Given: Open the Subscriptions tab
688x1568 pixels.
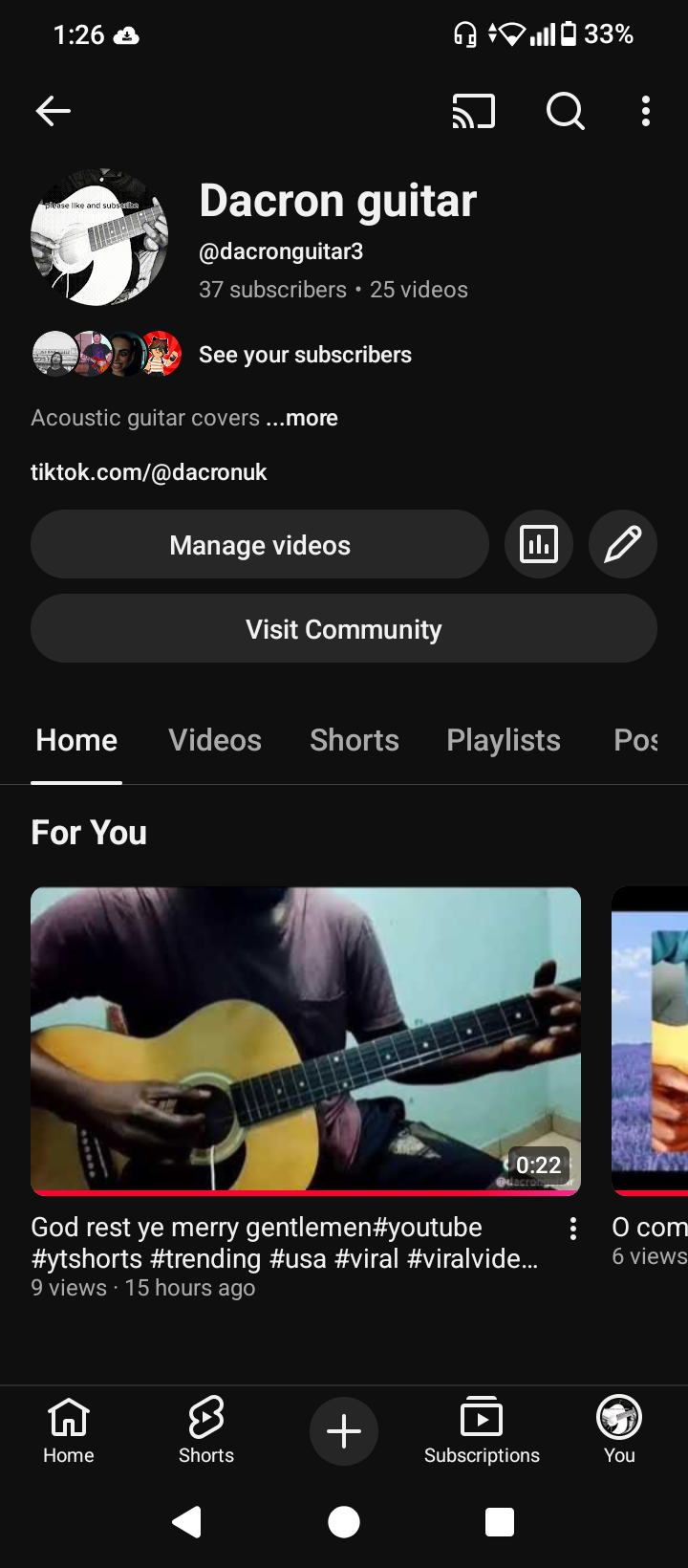Looking at the screenshot, I should click(x=482, y=1430).
